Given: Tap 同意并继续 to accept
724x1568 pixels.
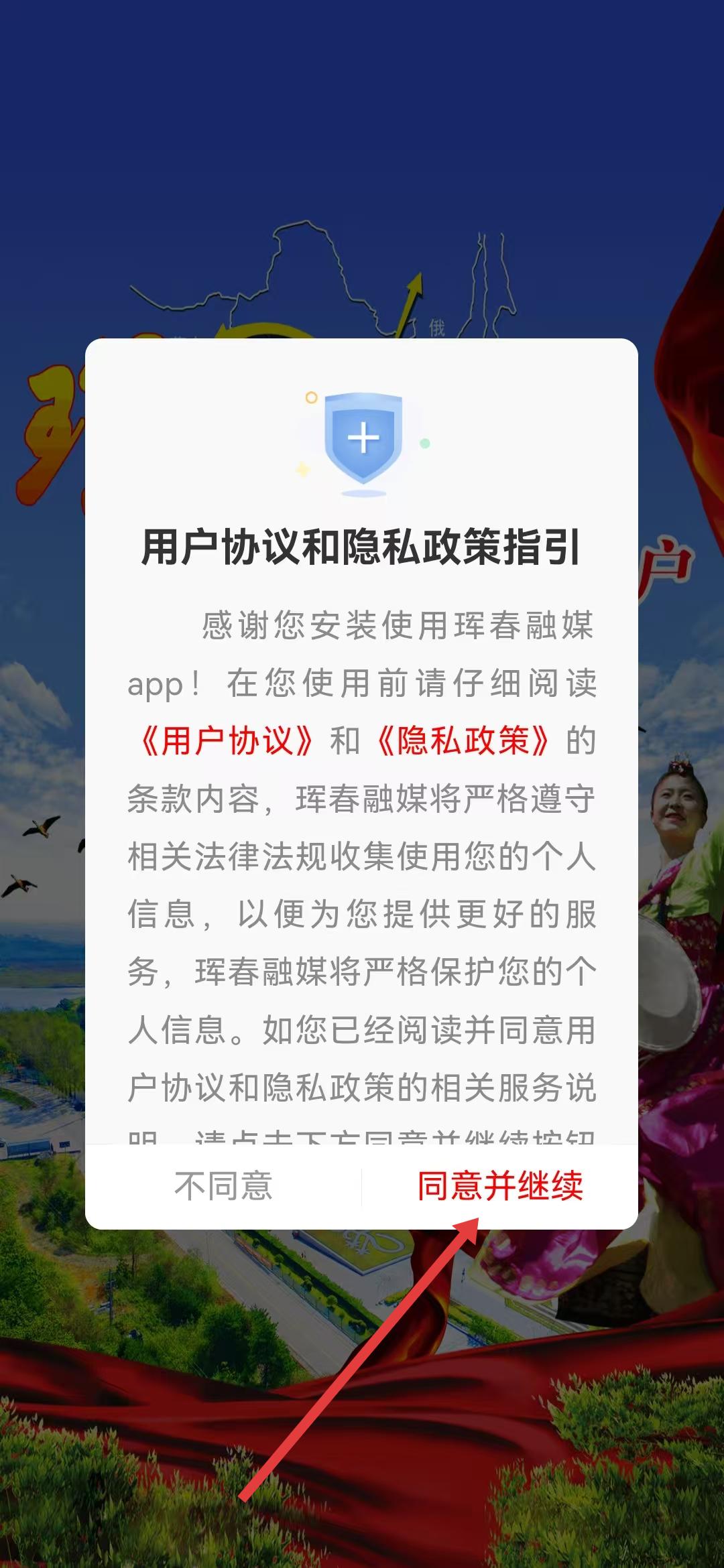Looking at the screenshot, I should 500,1186.
